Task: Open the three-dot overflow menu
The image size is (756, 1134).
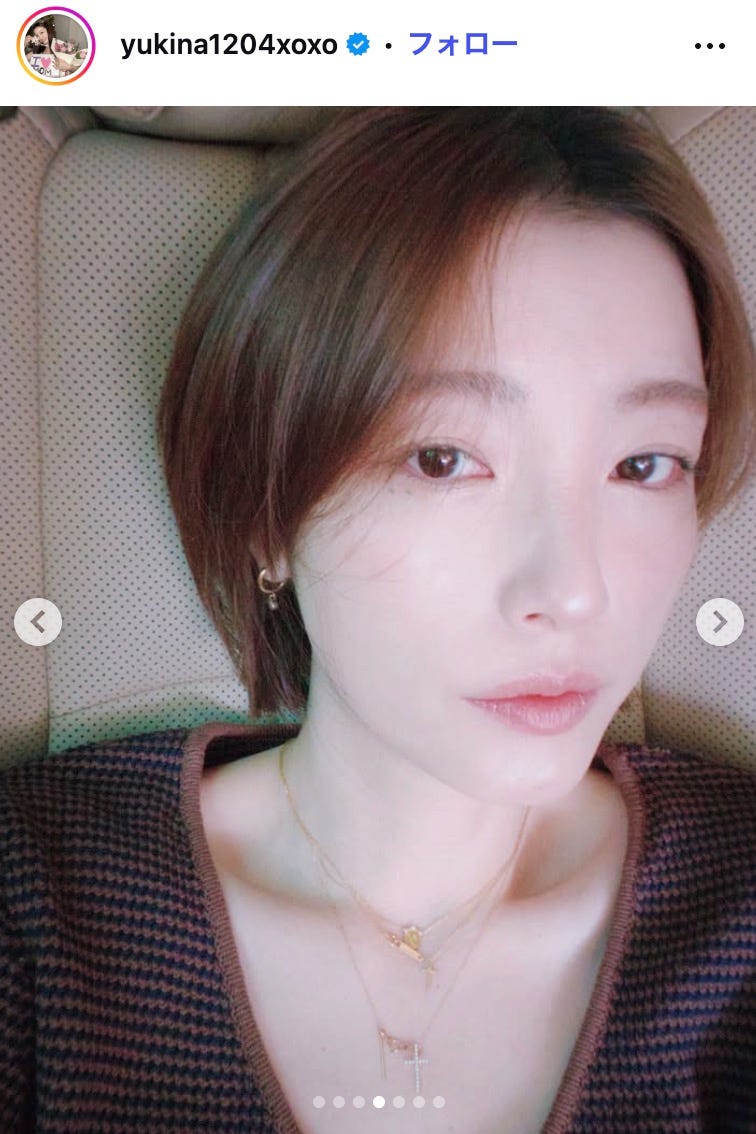Action: tap(708, 46)
